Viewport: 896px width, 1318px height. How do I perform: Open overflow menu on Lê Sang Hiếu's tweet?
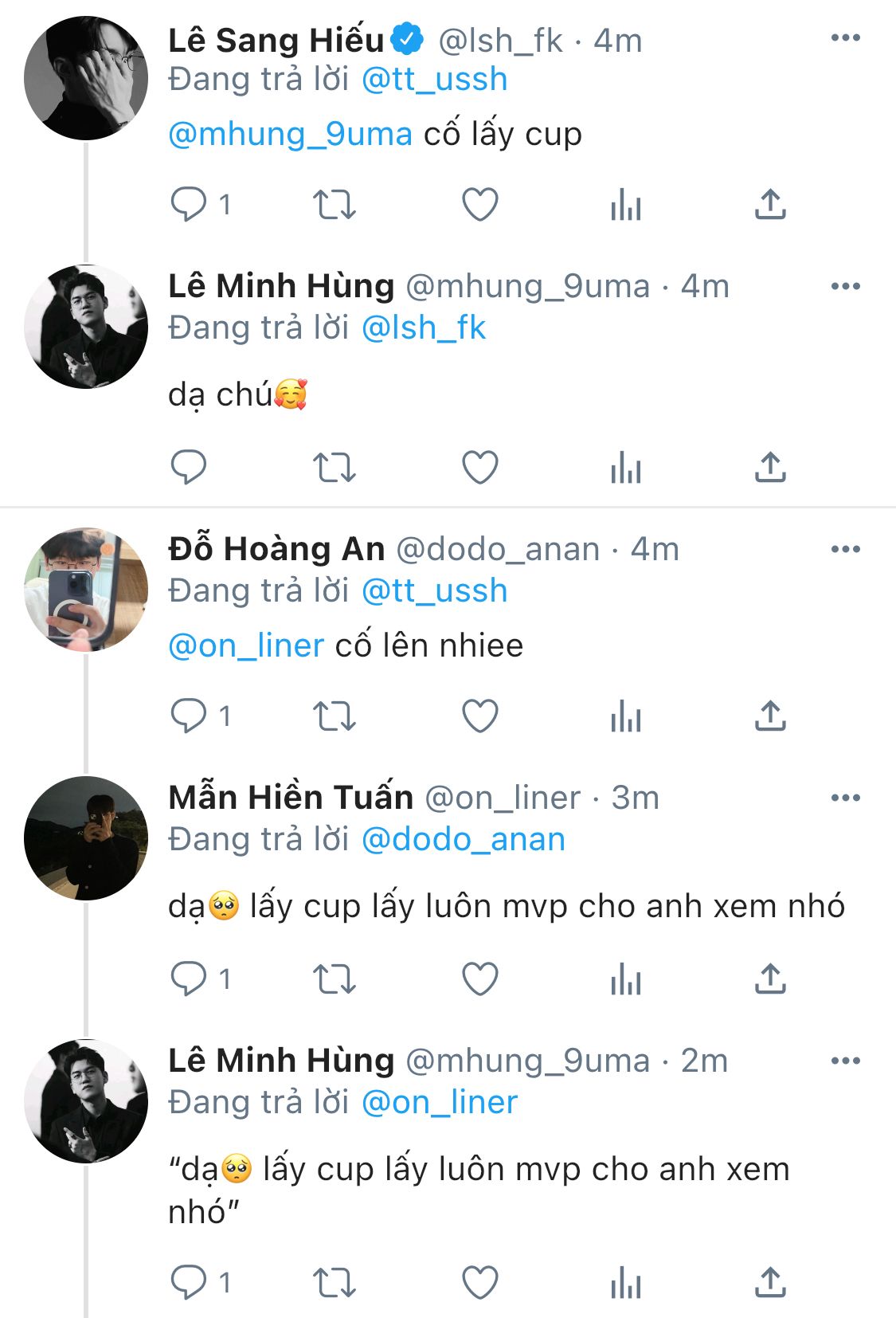[x=845, y=37]
